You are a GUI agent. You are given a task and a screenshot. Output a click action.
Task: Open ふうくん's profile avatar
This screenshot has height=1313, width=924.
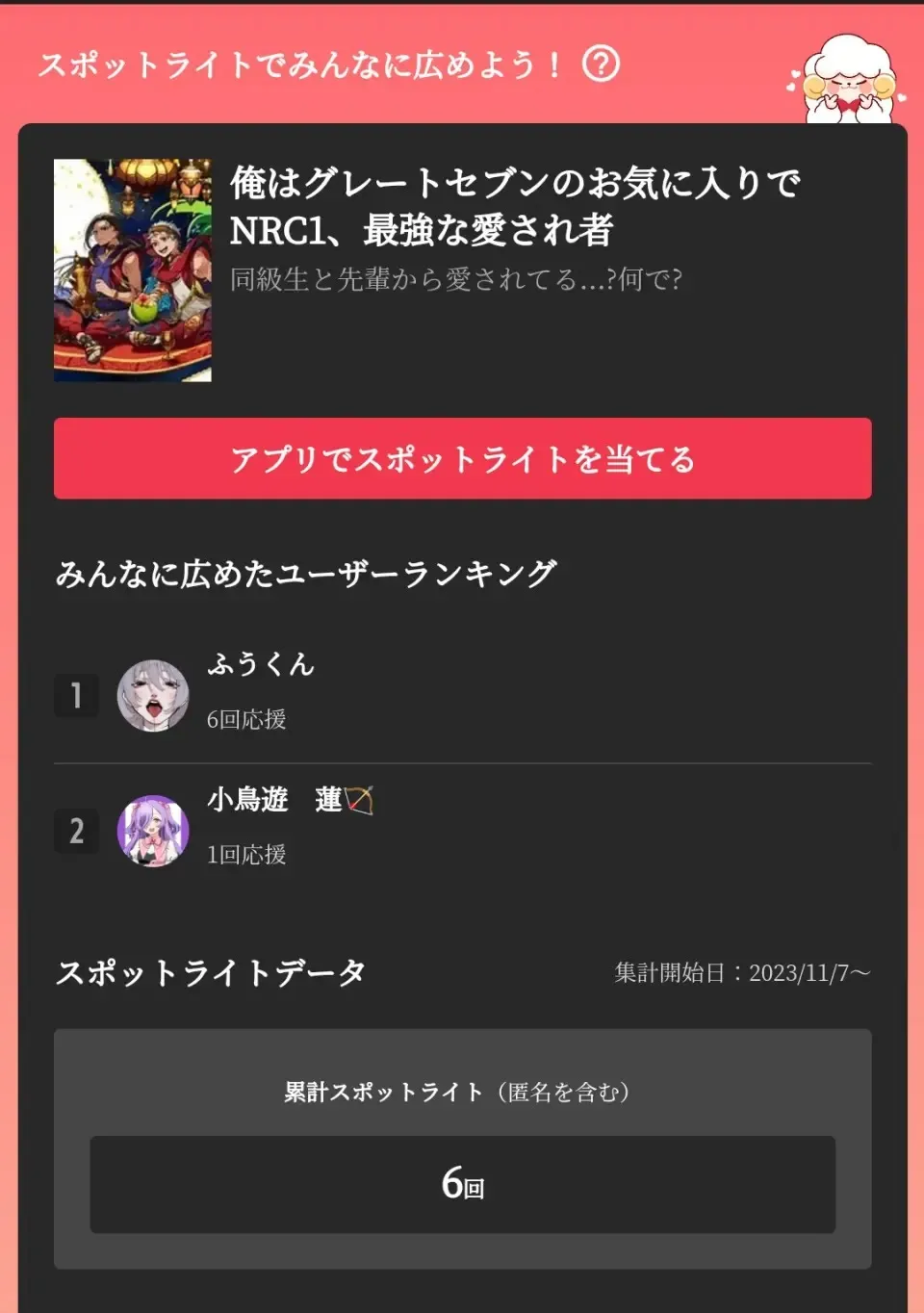[x=153, y=694]
